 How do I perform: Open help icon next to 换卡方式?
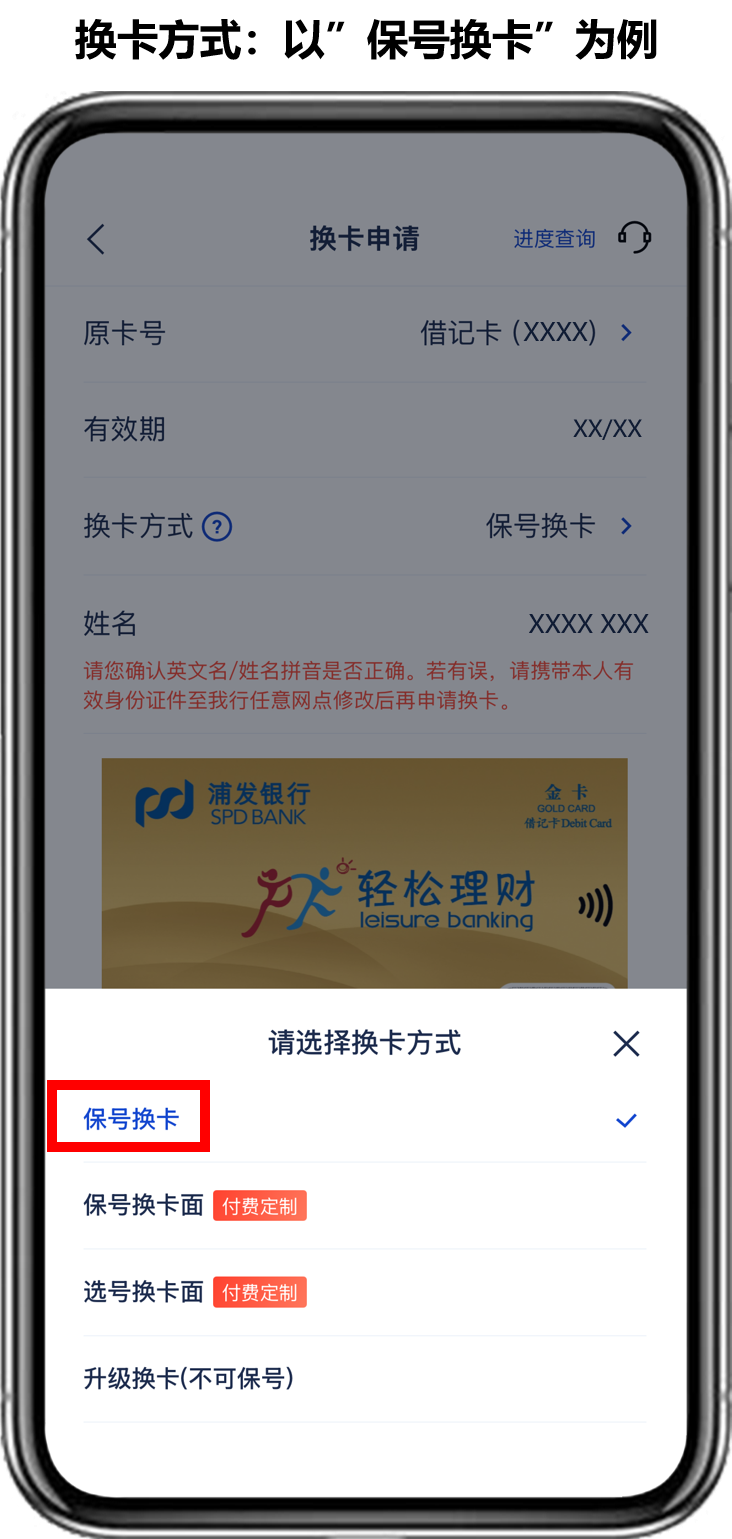(217, 527)
